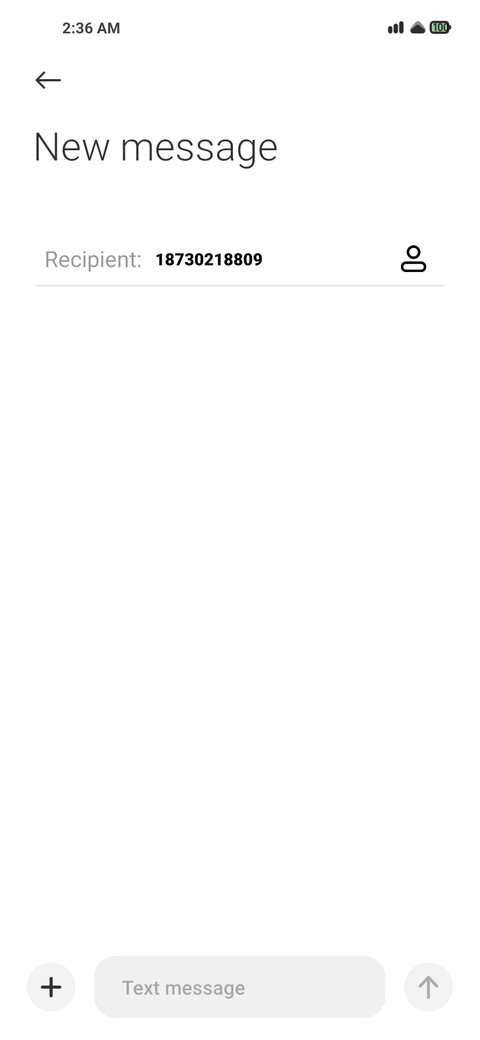
Task: Open the contact picker icon
Action: (x=413, y=259)
